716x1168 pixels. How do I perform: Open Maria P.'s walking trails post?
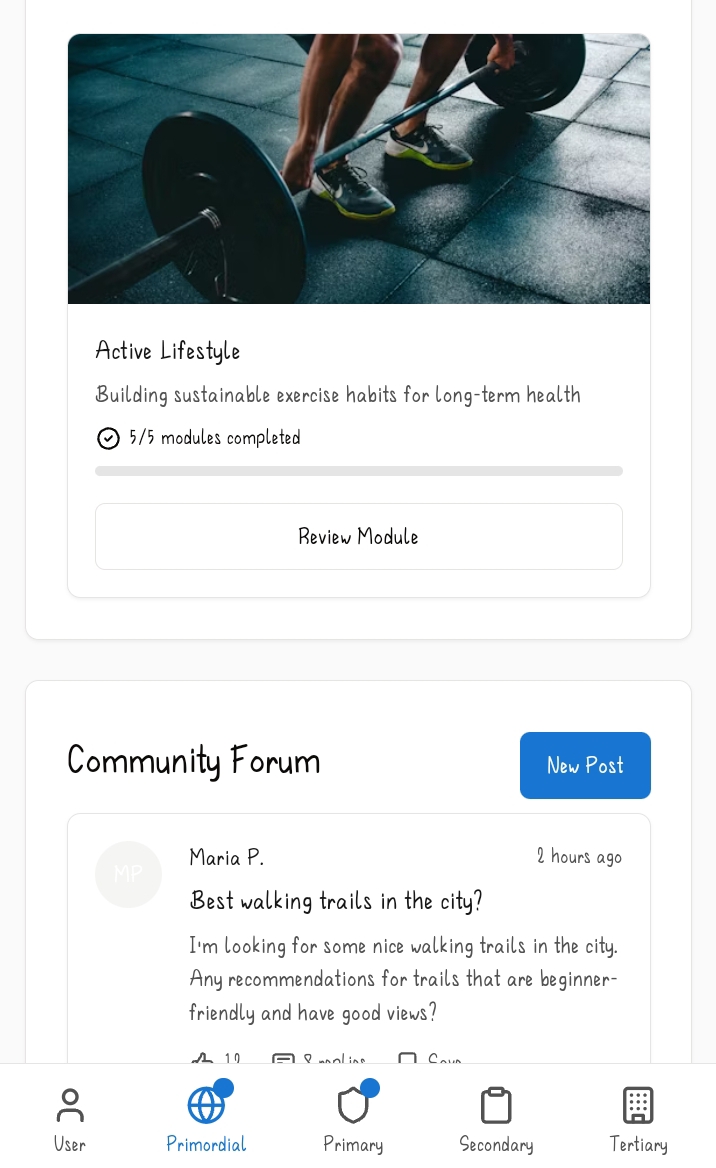click(x=336, y=901)
